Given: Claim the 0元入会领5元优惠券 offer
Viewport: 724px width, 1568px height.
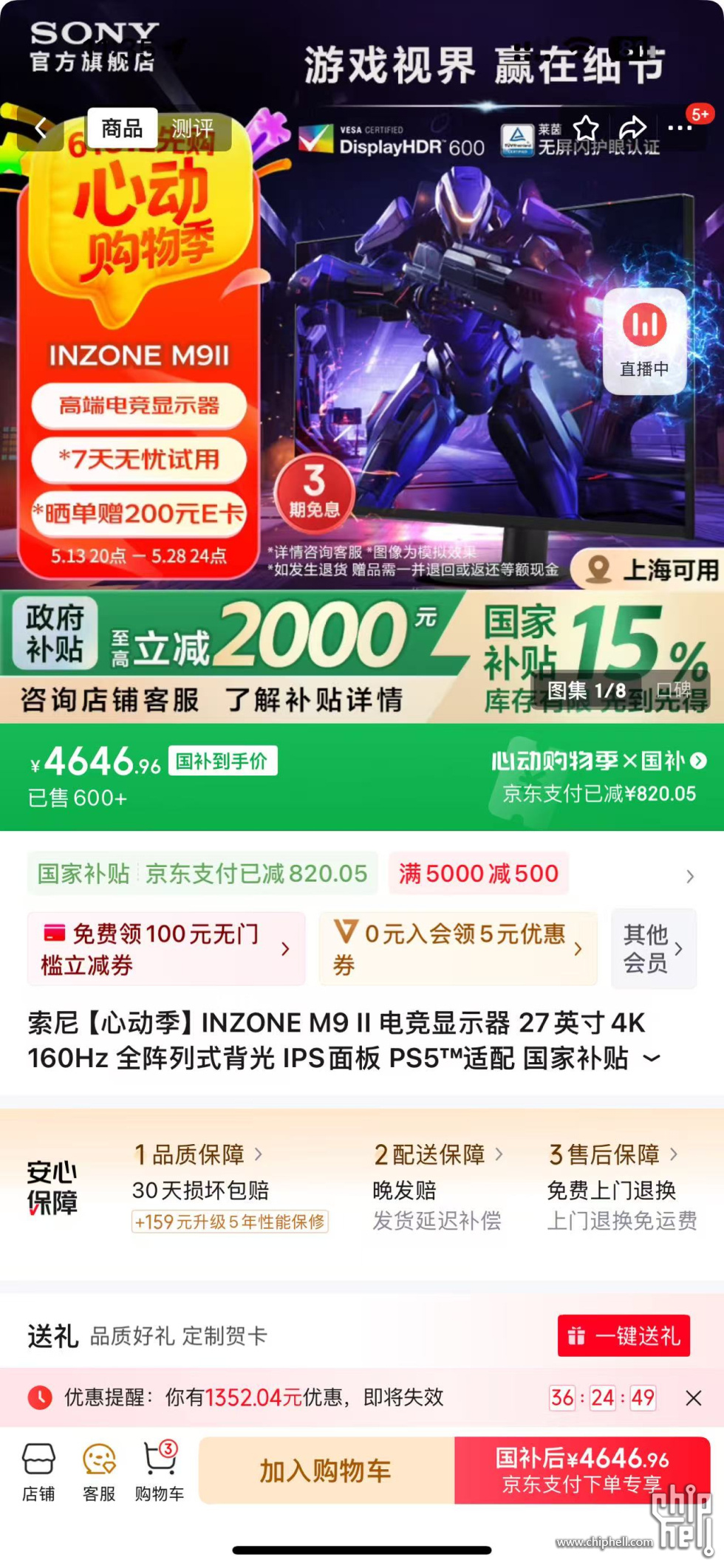Looking at the screenshot, I should [x=457, y=949].
